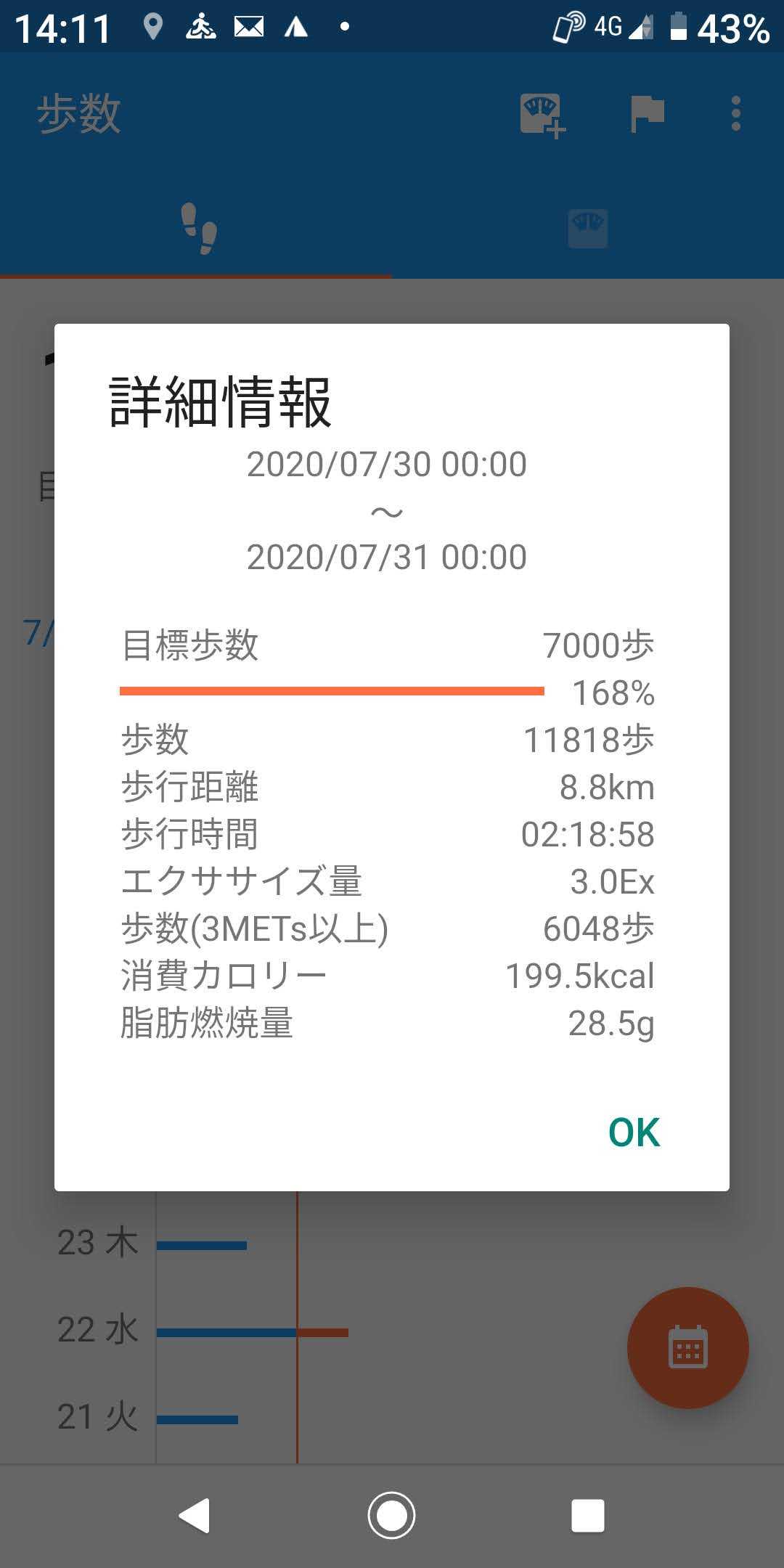
Task: Switch to the weight scale tab
Action: tap(587, 229)
